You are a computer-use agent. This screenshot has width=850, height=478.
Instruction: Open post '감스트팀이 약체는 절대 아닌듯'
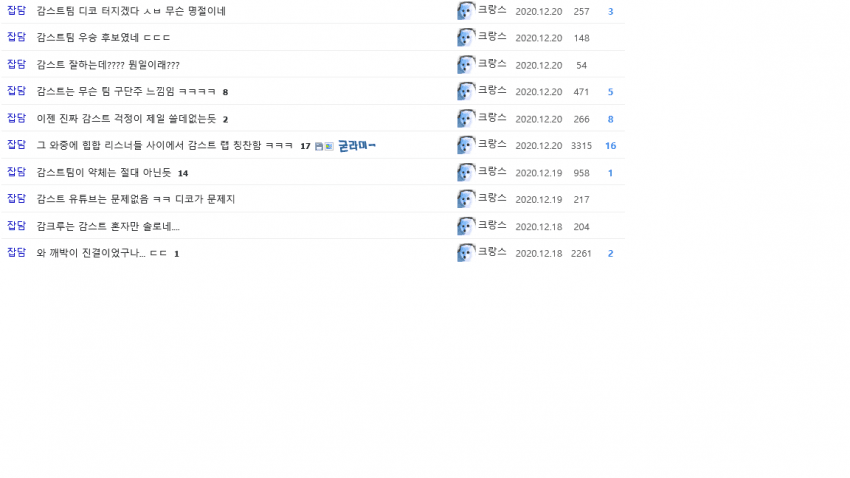[103, 173]
